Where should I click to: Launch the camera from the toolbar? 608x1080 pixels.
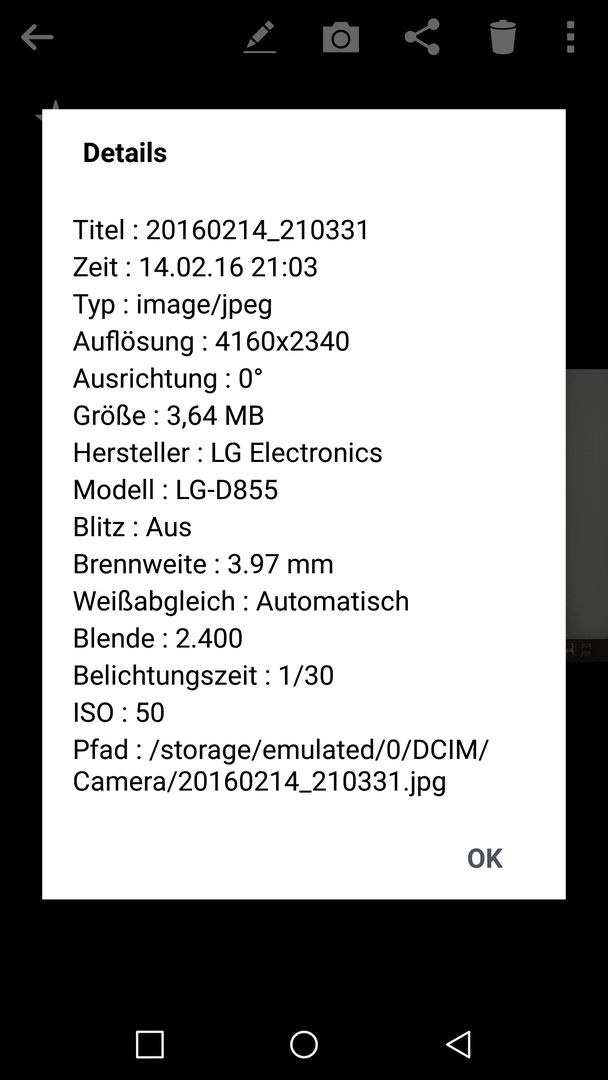[341, 37]
